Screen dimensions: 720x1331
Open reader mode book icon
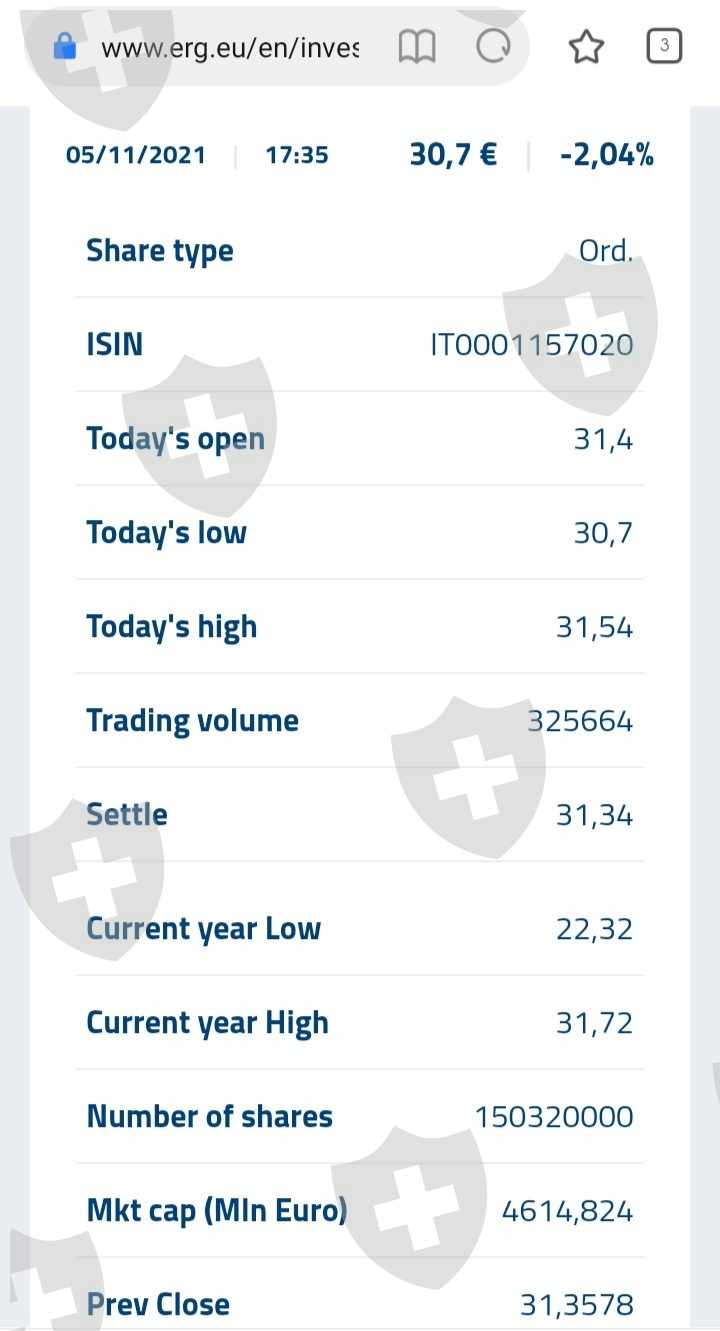click(417, 47)
